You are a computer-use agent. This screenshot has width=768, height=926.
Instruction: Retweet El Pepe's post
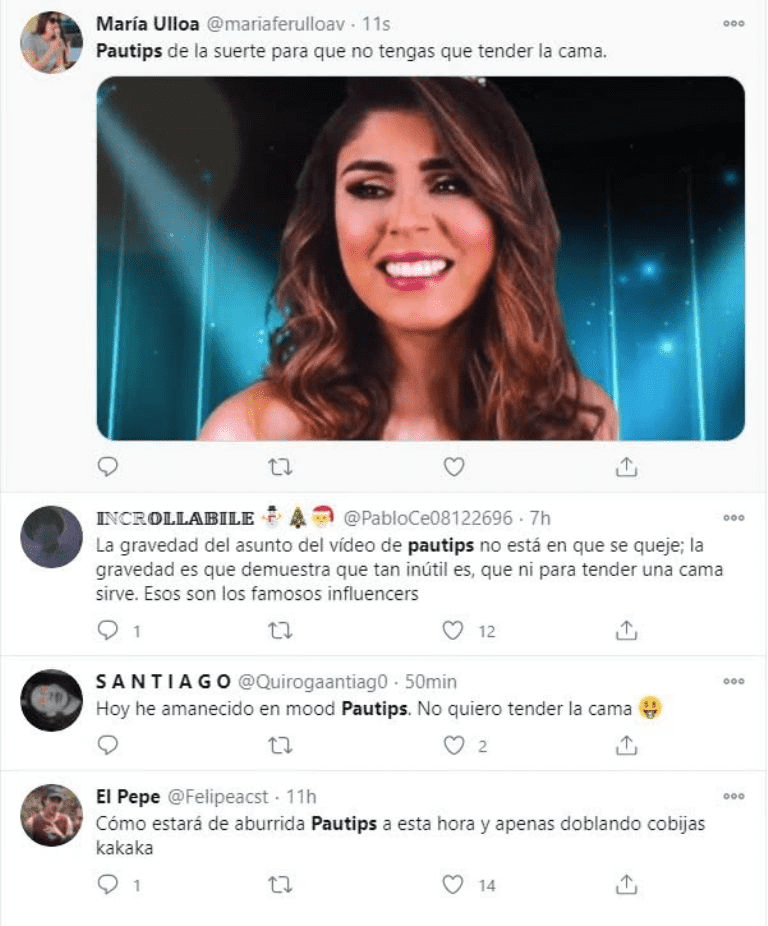pyautogui.click(x=281, y=884)
